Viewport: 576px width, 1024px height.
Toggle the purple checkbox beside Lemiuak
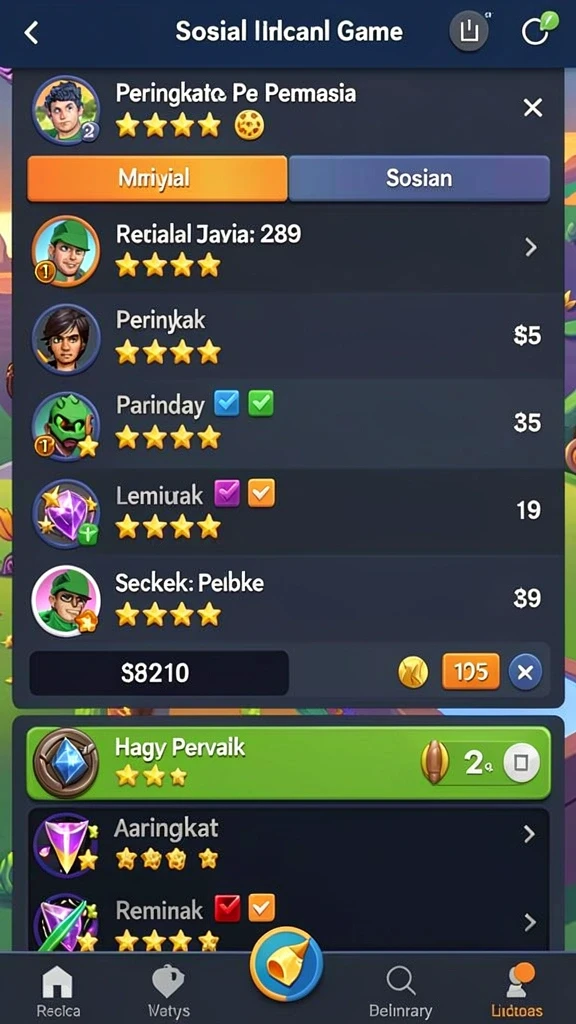point(227,494)
